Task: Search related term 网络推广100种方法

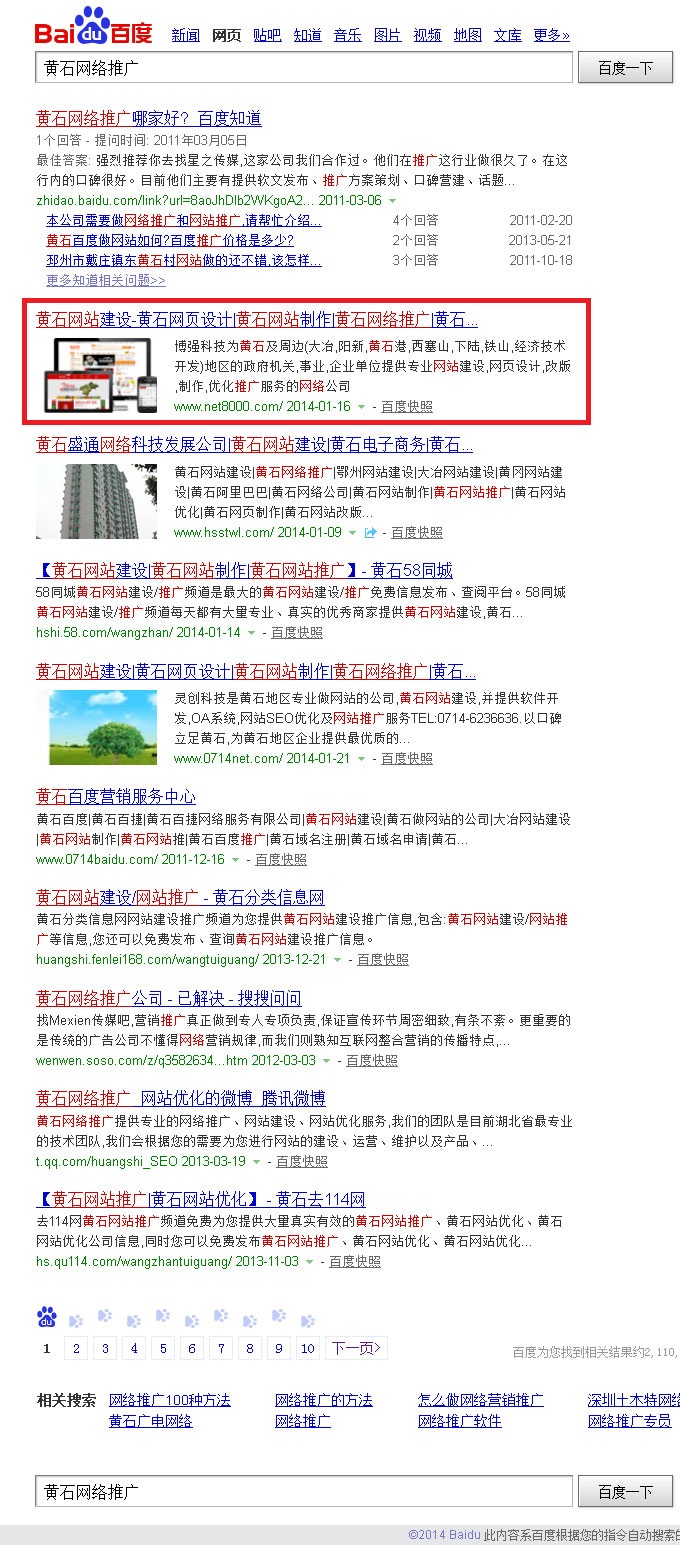Action: [x=169, y=1400]
